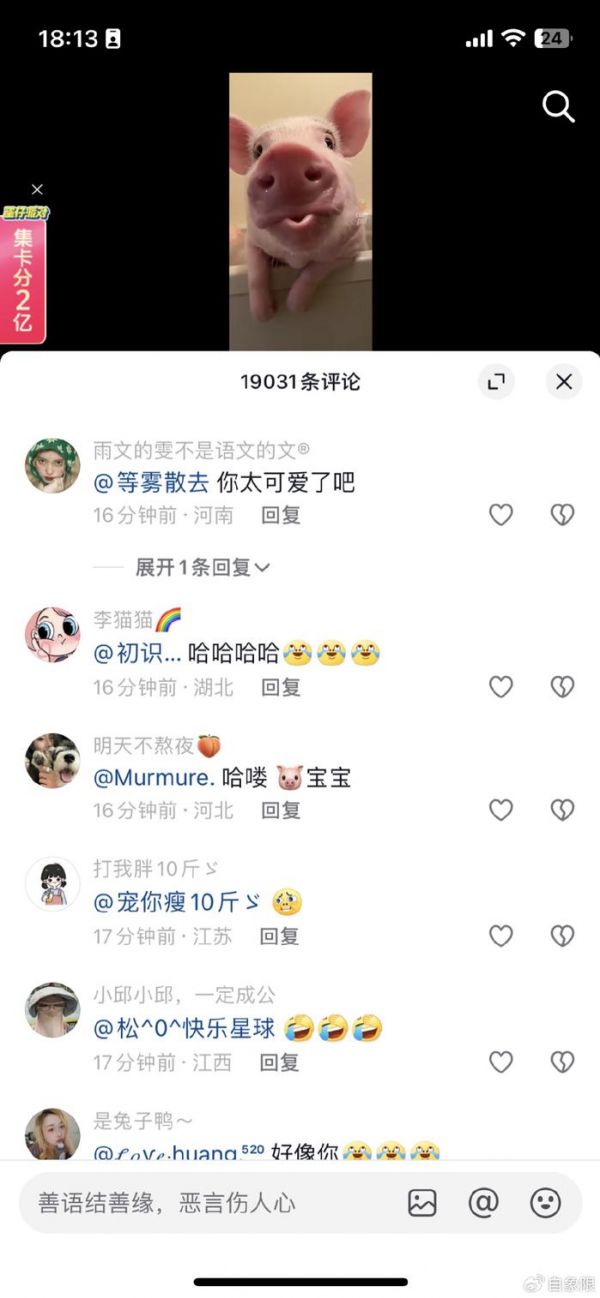View the pig video thumbnail
Screen dimensions: 600x1298
(x=300, y=210)
